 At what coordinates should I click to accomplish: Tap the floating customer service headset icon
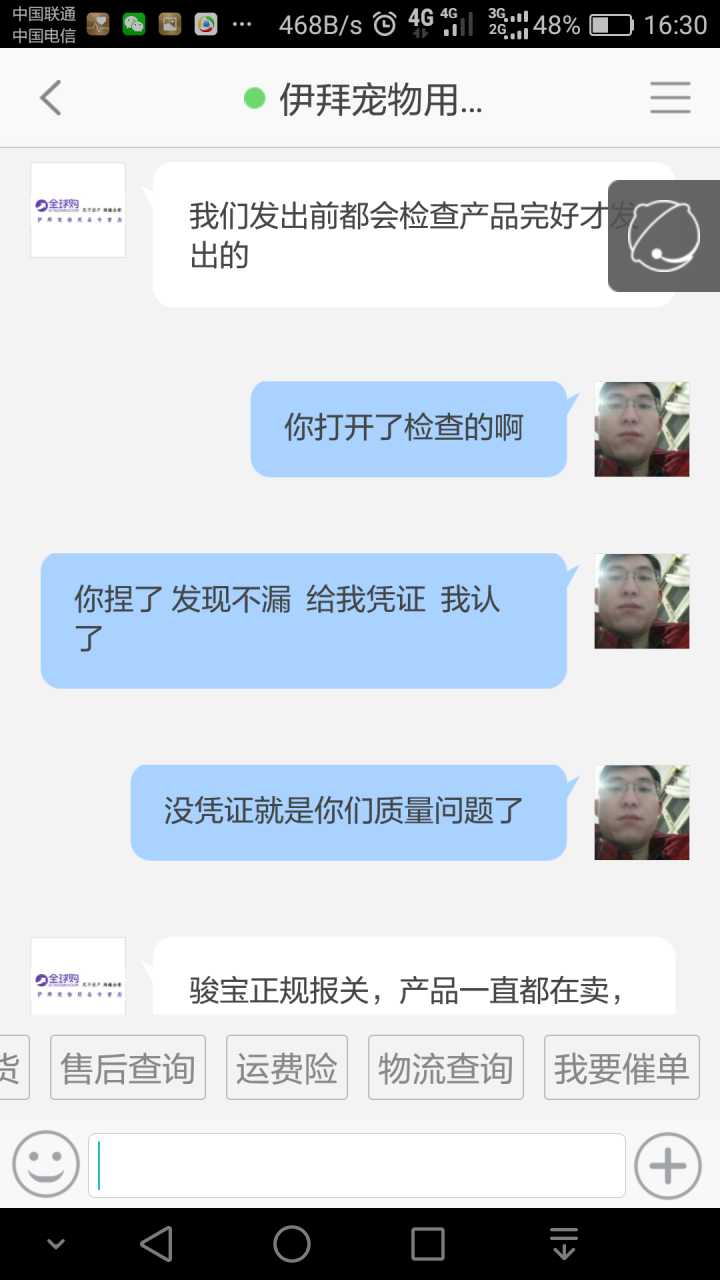click(664, 236)
